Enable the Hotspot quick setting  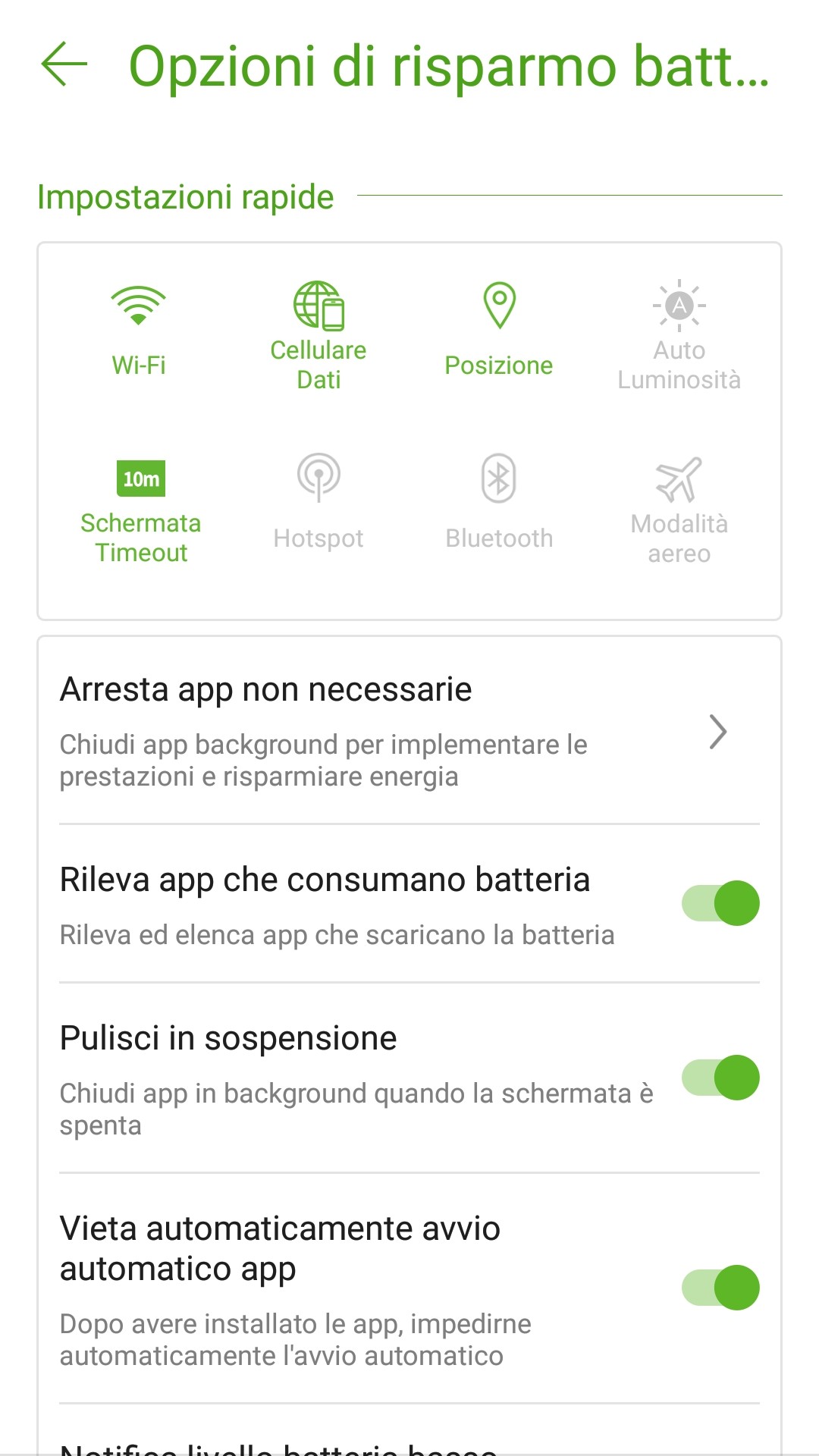point(318,502)
